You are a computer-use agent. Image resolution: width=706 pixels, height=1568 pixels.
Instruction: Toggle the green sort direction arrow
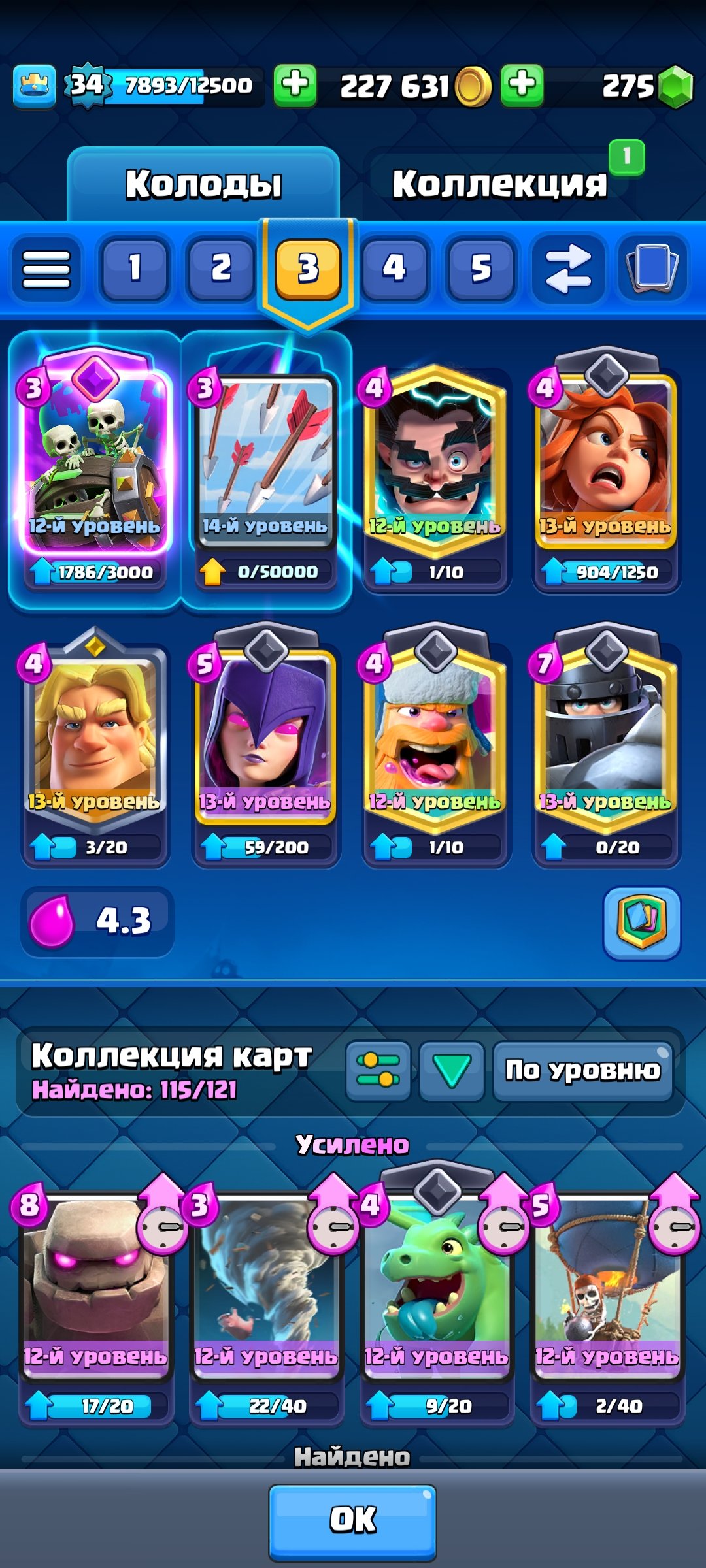pyautogui.click(x=452, y=1071)
